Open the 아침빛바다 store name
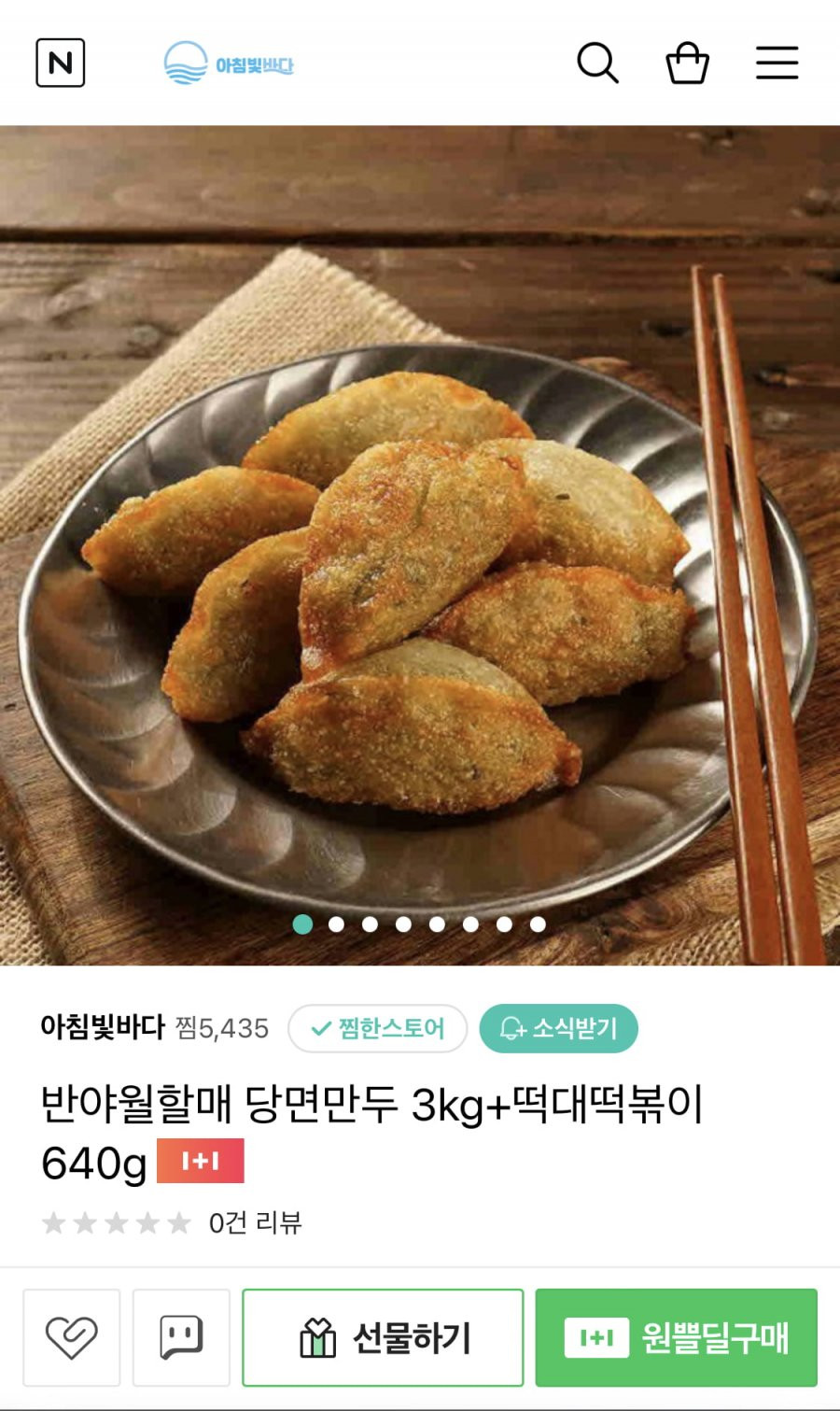Viewport: 840px width, 1411px height. 103,1027
